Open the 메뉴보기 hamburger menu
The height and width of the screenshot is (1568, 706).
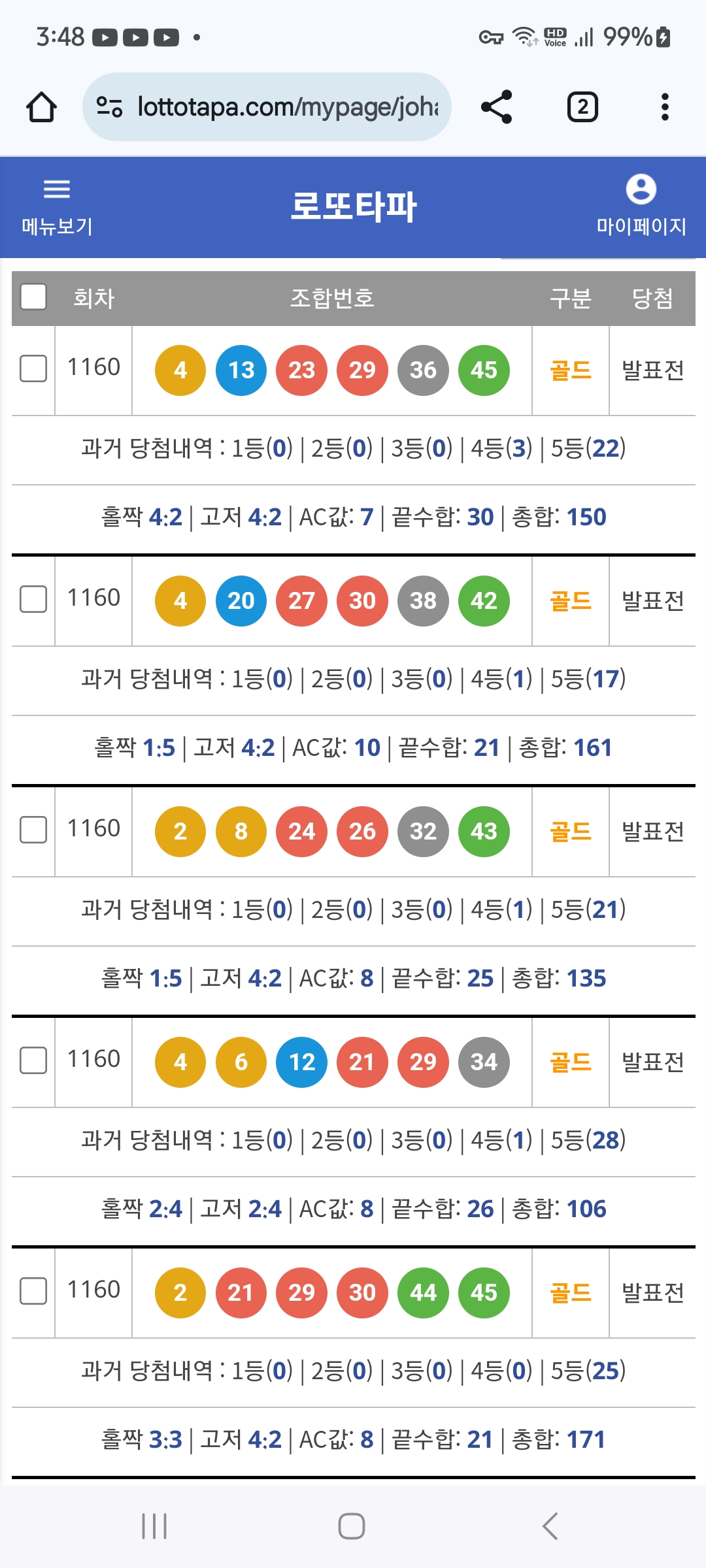(x=57, y=207)
